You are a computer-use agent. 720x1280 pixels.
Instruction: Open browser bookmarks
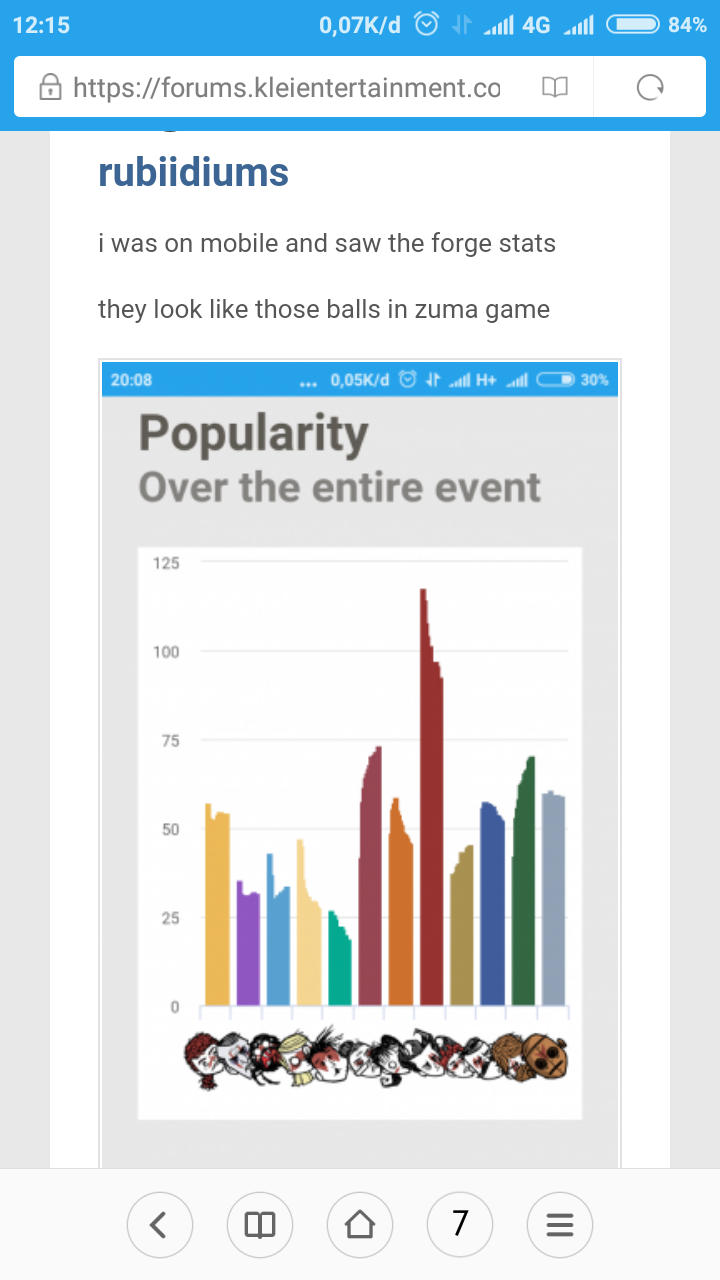coord(260,1224)
